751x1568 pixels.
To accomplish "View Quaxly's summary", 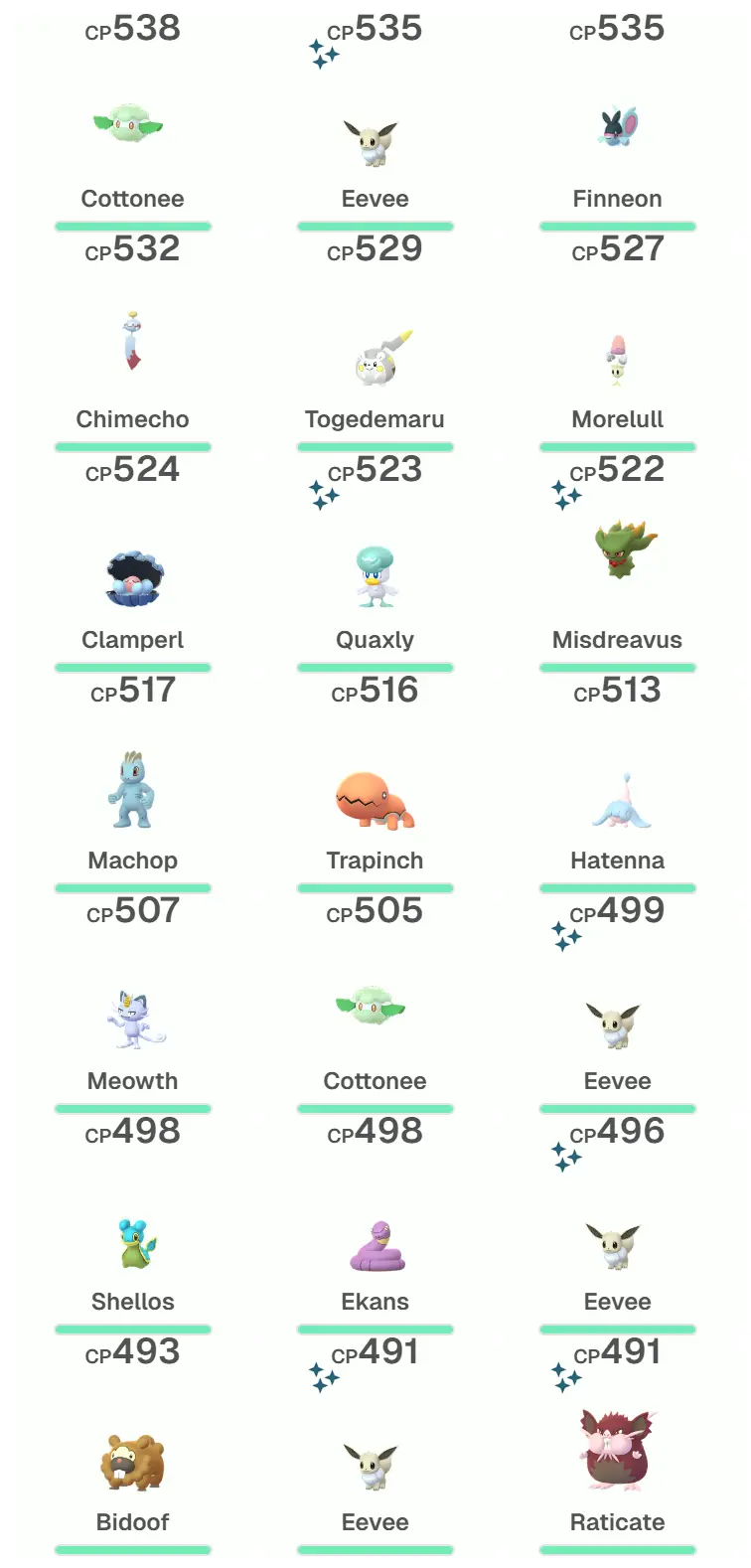I will click(x=375, y=576).
